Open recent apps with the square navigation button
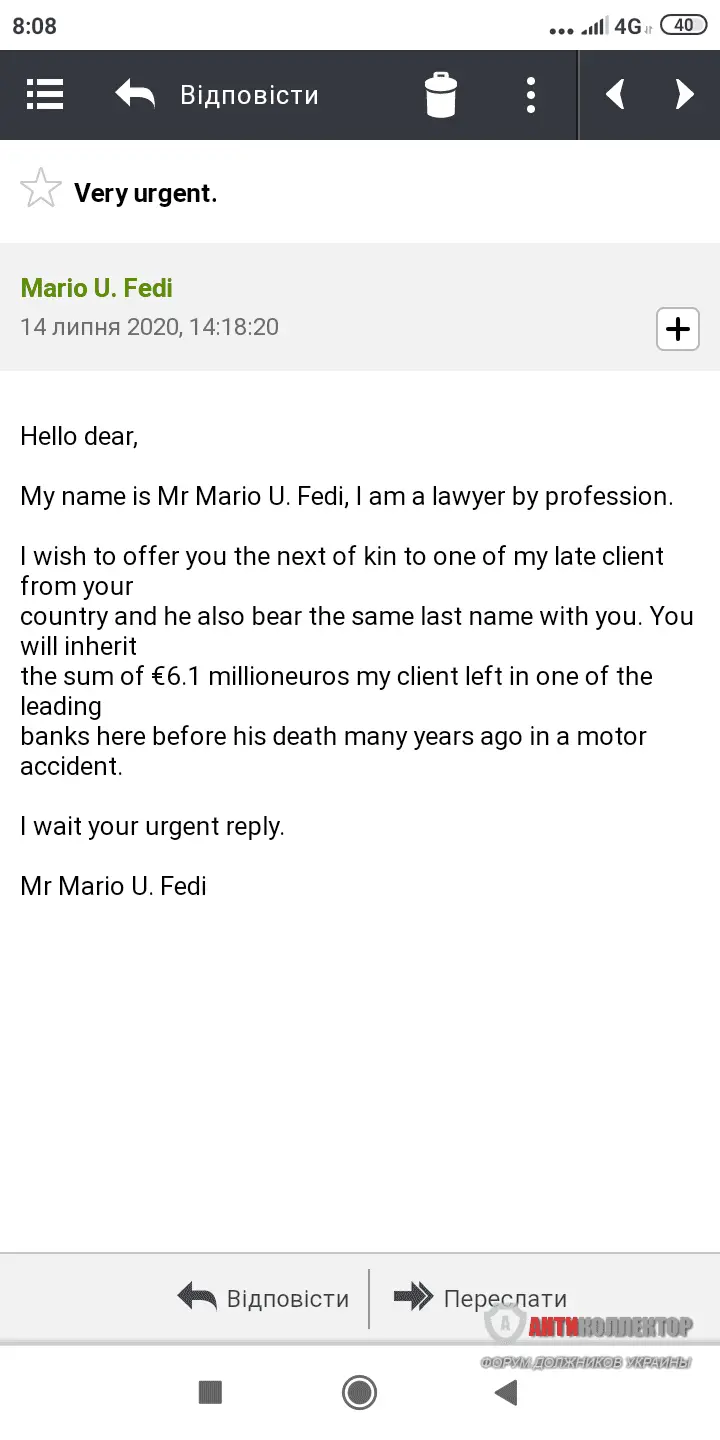The height and width of the screenshot is (1440, 720). 210,1392
